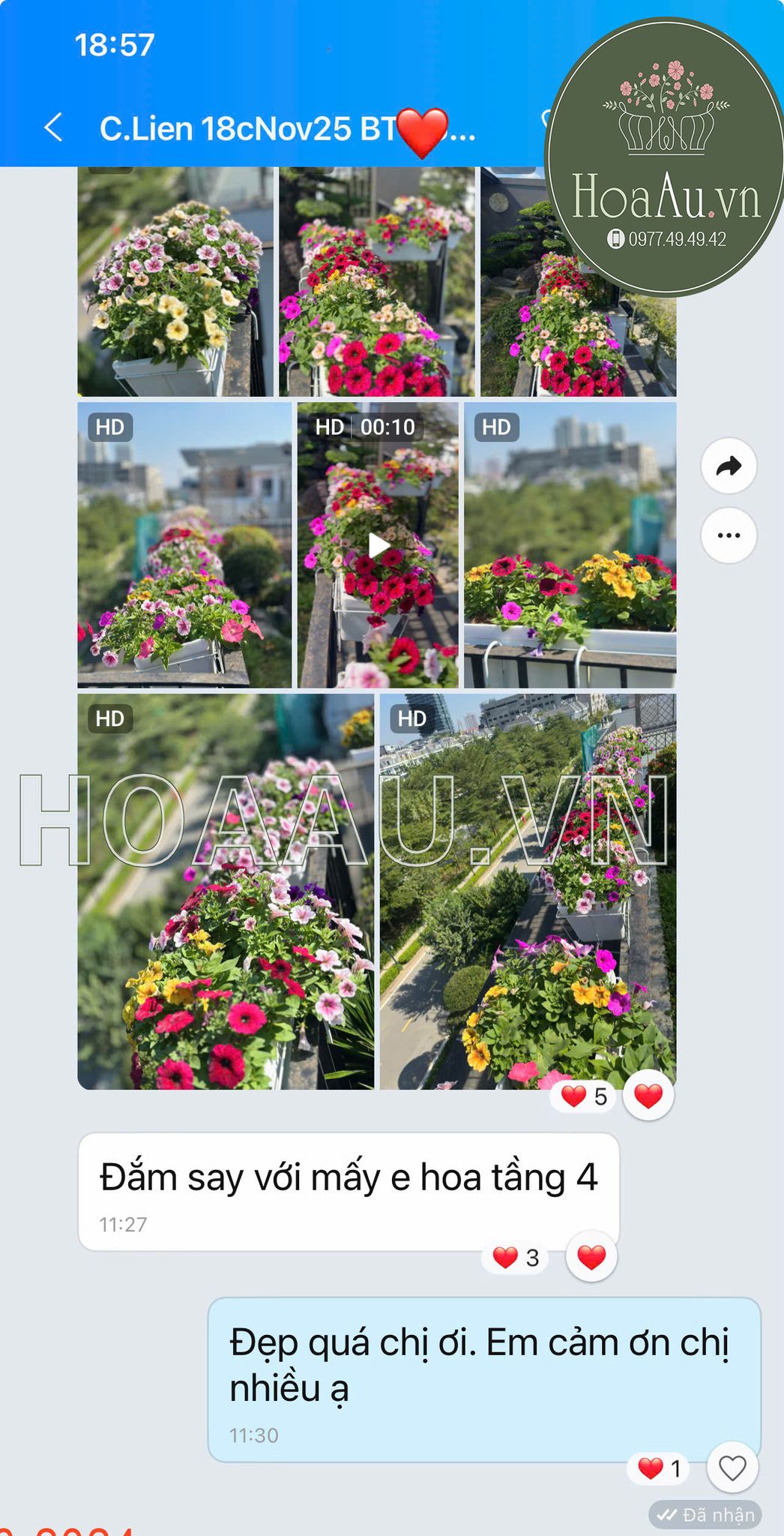Open the first photo of white flower box
This screenshot has width=784, height=1536.
175,282
